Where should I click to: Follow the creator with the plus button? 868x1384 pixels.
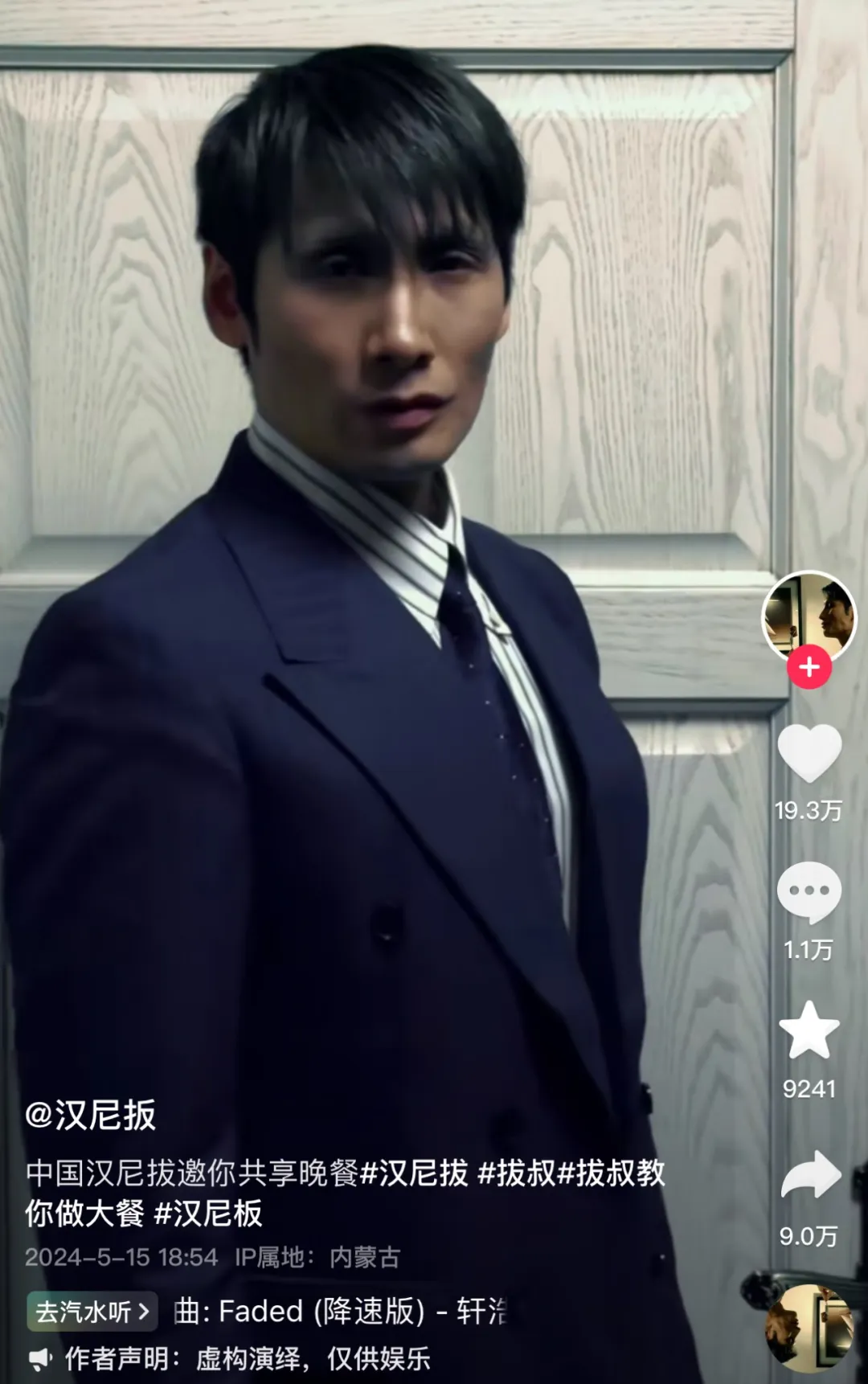(x=809, y=667)
